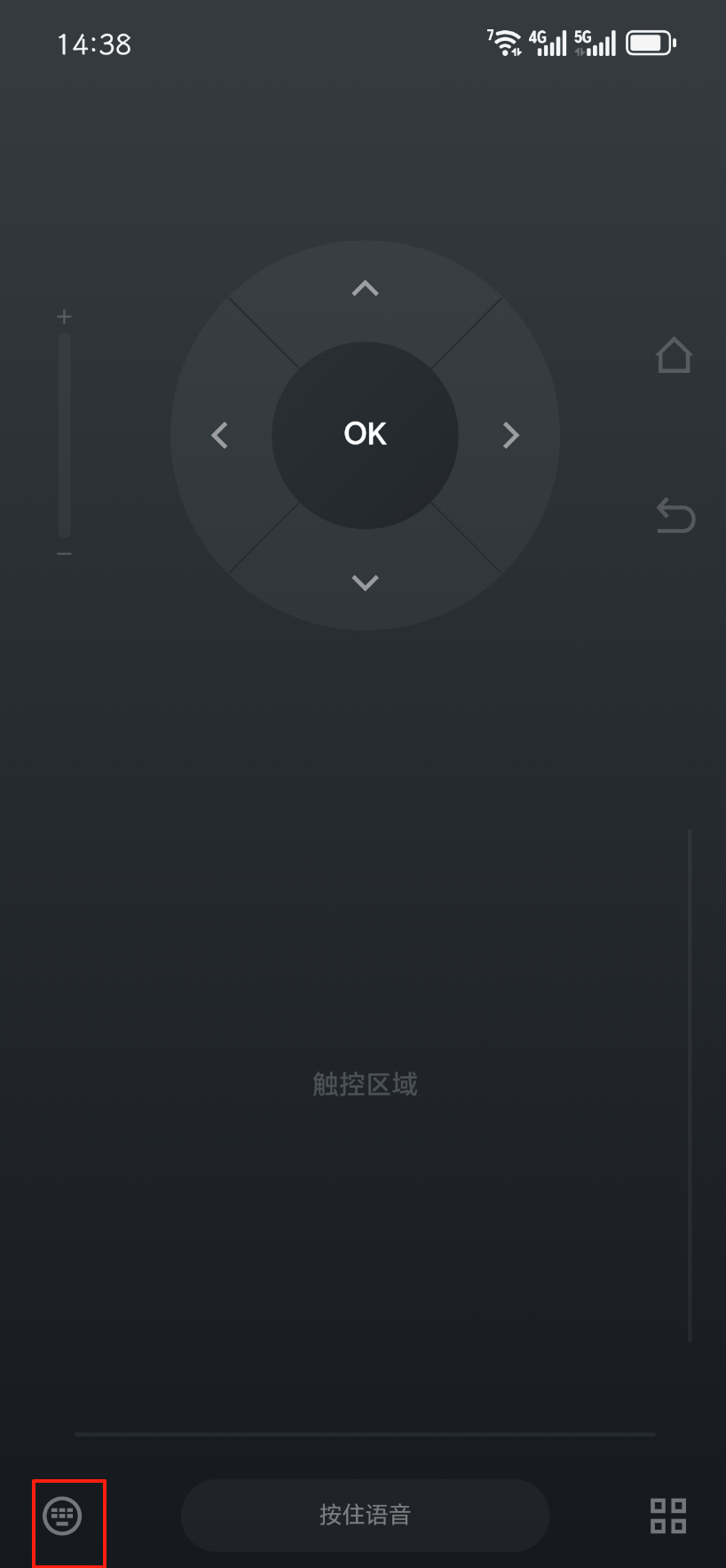Image resolution: width=726 pixels, height=1568 pixels.
Task: Open the keyboard input icon
Action: (x=63, y=1516)
